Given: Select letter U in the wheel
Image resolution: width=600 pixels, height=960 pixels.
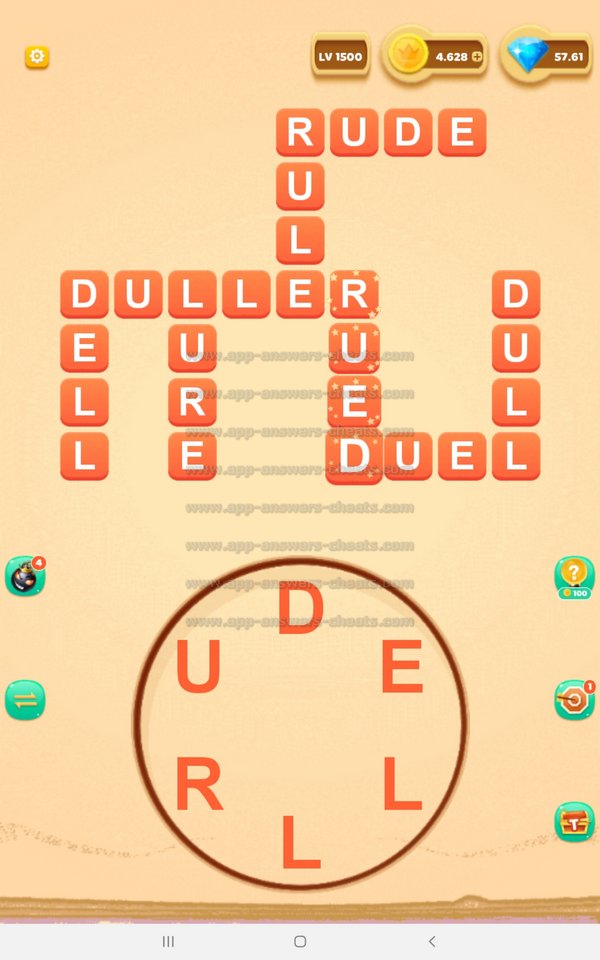Looking at the screenshot, I should [x=198, y=668].
